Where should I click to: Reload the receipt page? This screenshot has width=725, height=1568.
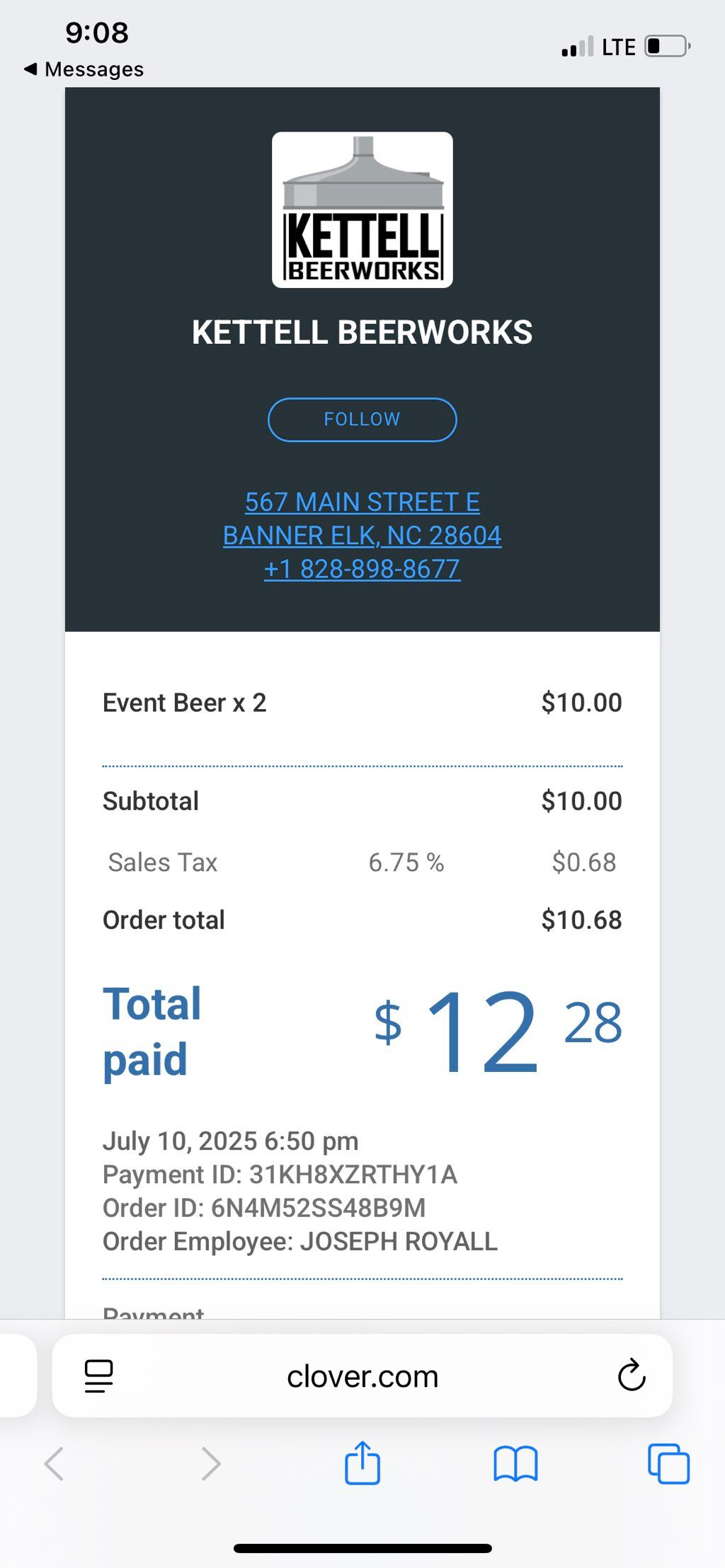631,1376
